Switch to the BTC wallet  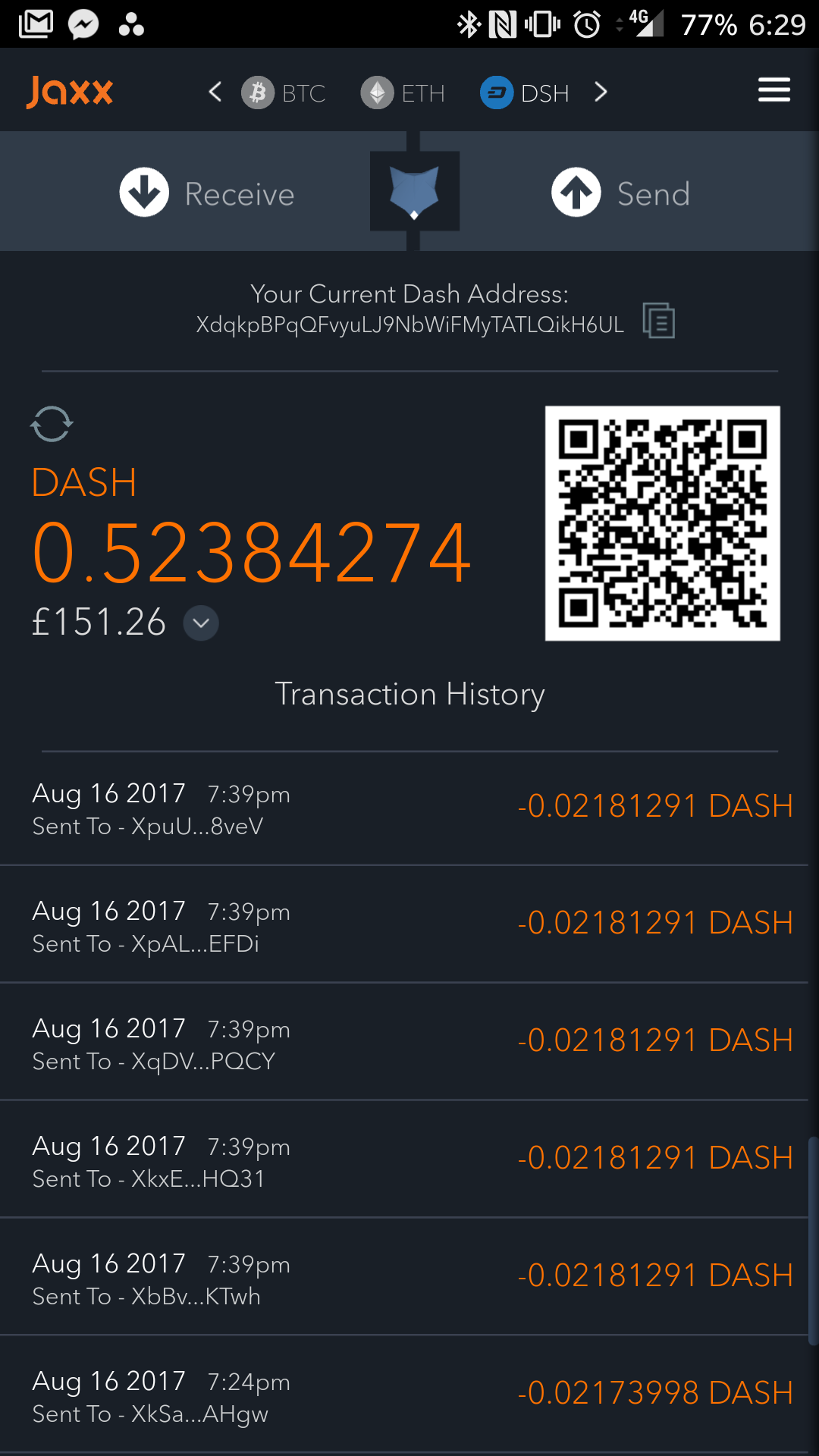click(x=284, y=93)
